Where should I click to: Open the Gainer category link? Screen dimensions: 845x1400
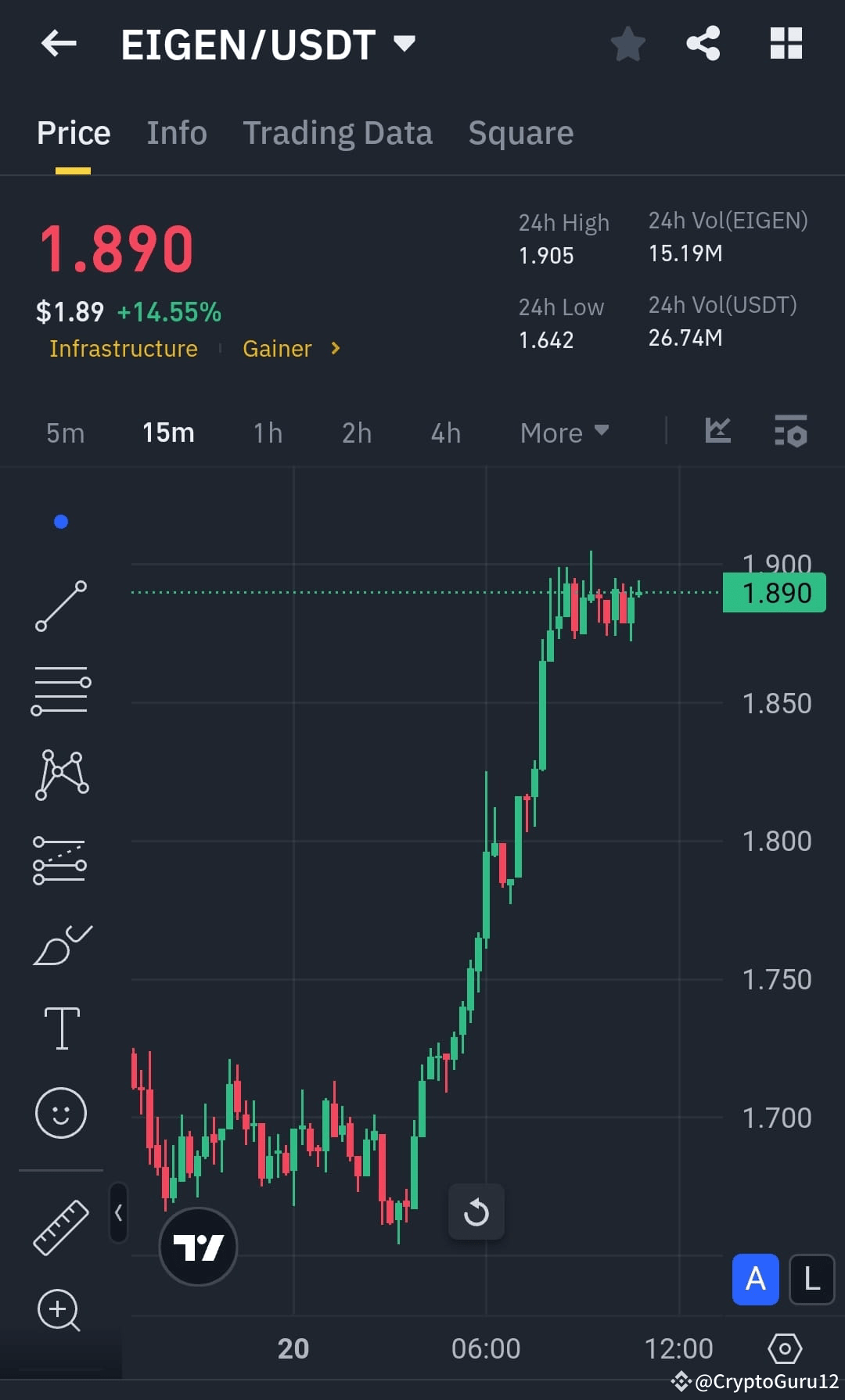click(x=277, y=349)
